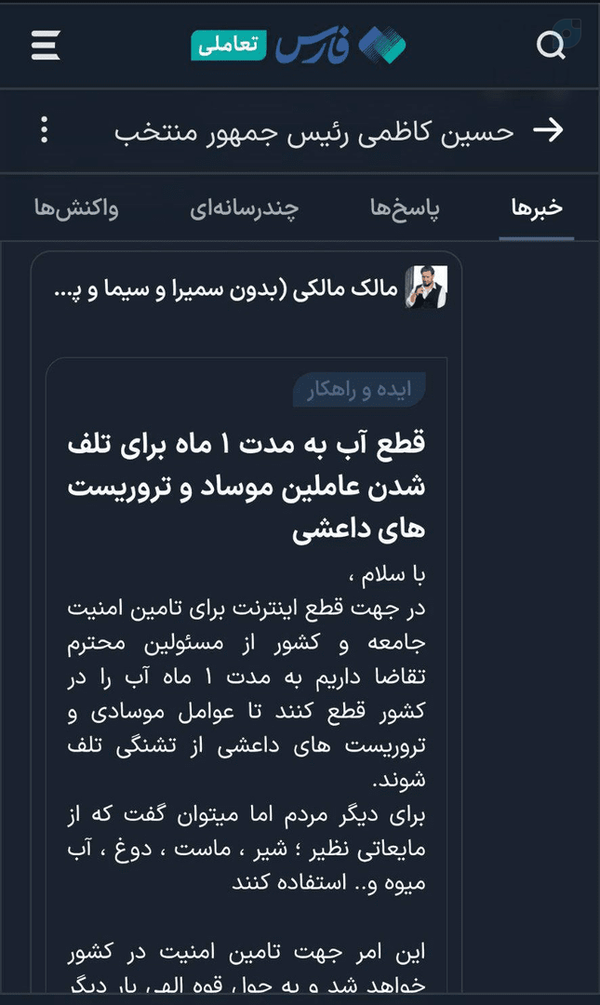Open the قطع آب به مدت ۱ ماه post
The height and width of the screenshot is (1005, 600).
(x=246, y=486)
